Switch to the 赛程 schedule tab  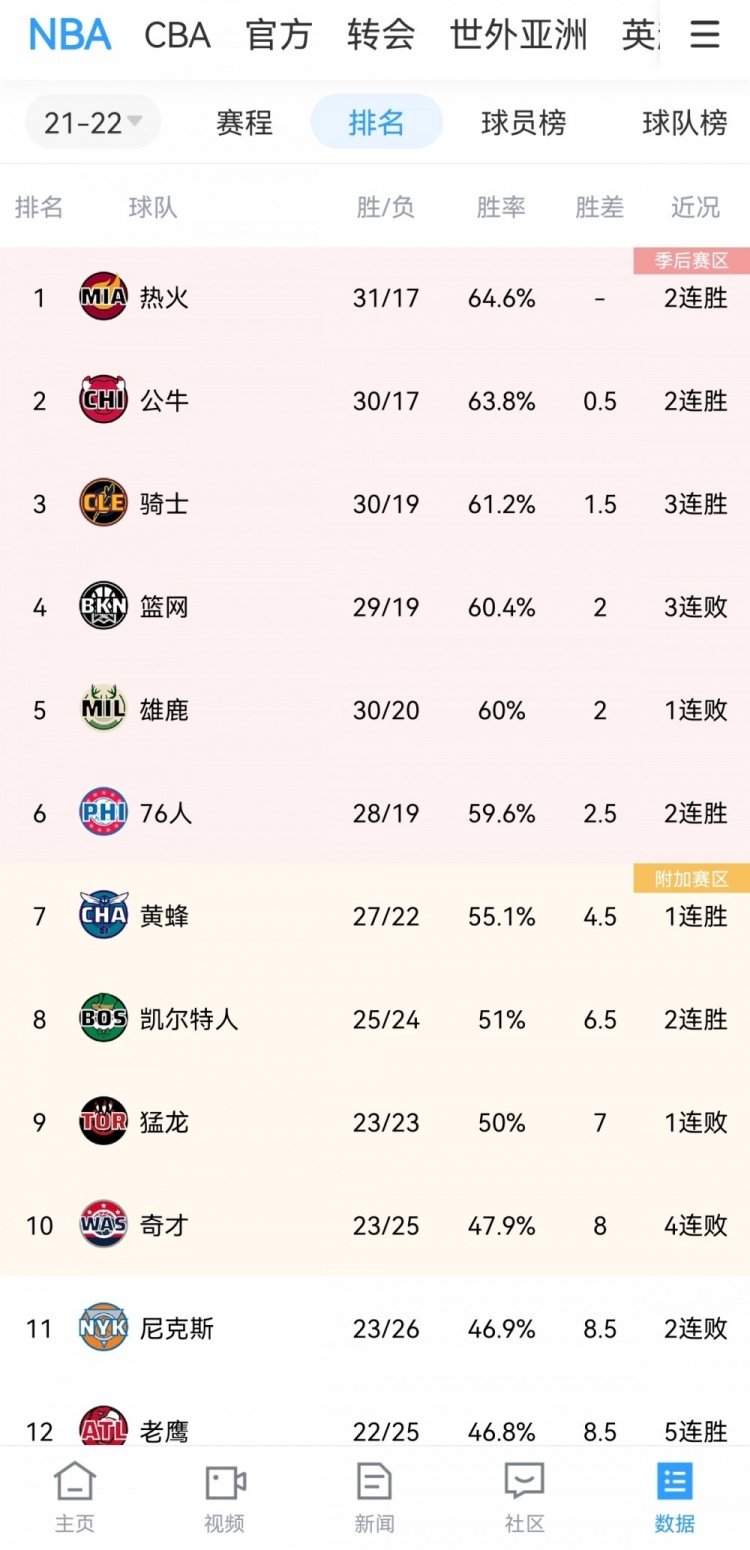point(244,122)
